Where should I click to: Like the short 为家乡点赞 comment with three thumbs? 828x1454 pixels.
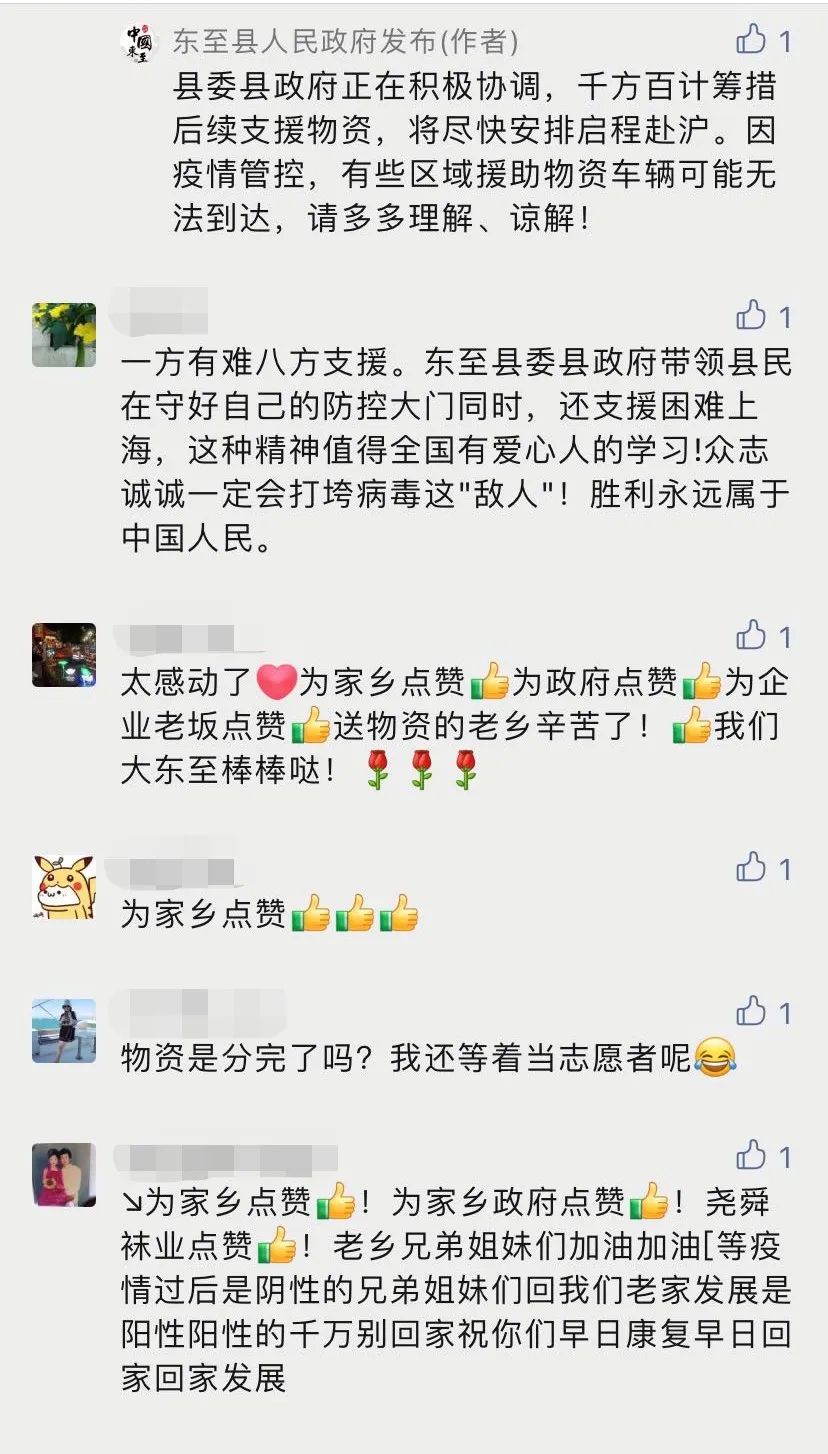point(751,868)
